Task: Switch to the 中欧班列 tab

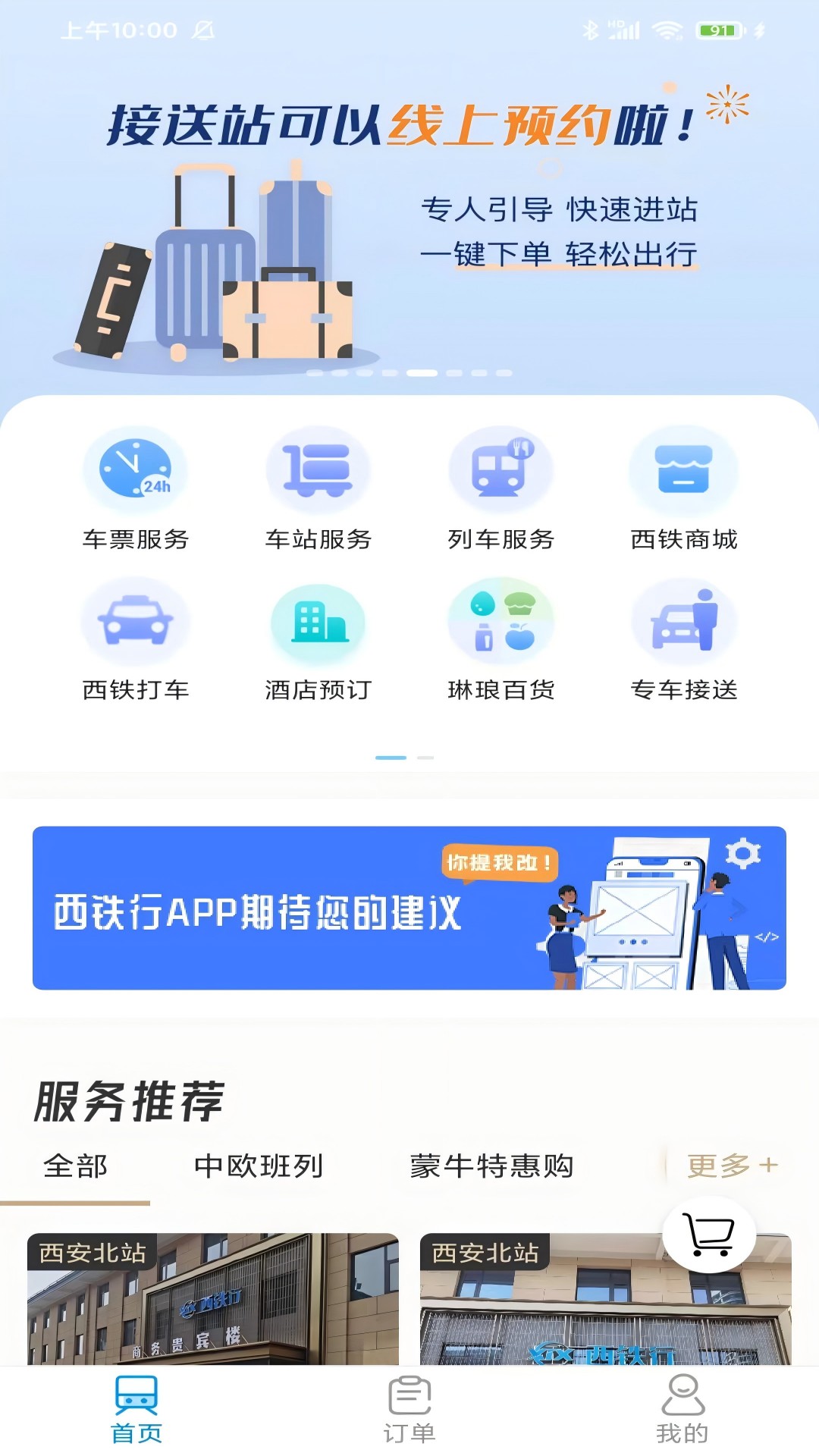Action: click(259, 1166)
